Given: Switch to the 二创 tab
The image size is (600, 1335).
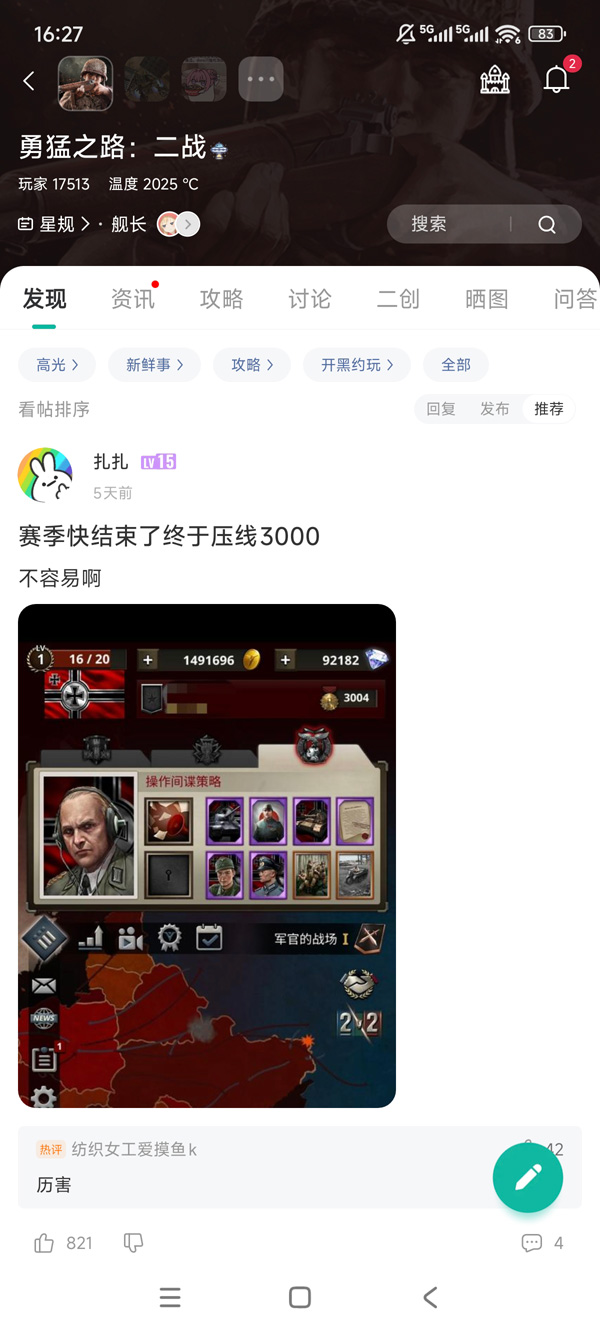Looking at the screenshot, I should pyautogui.click(x=397, y=298).
